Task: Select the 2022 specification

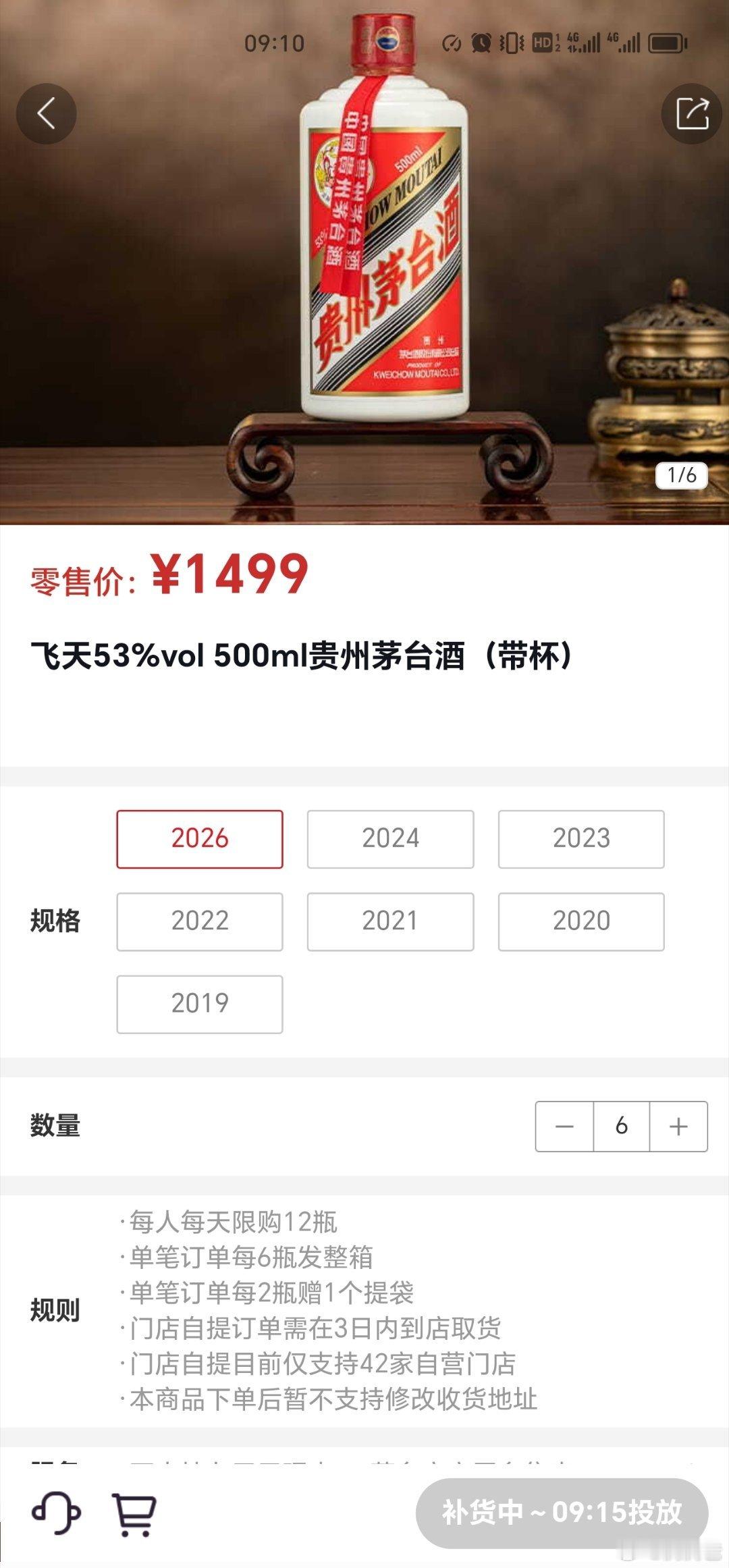Action: click(199, 921)
